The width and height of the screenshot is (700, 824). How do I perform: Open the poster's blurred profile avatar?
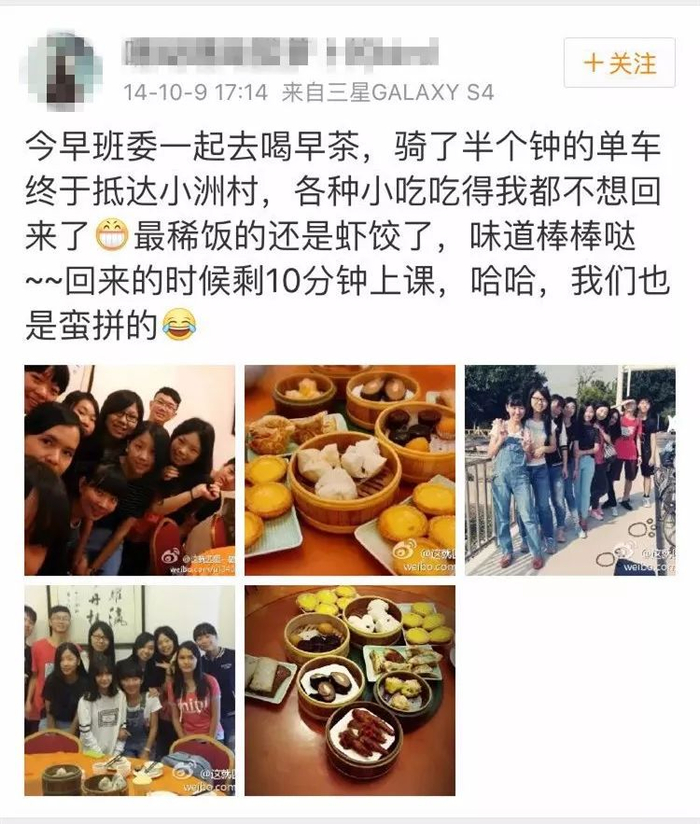(61, 70)
